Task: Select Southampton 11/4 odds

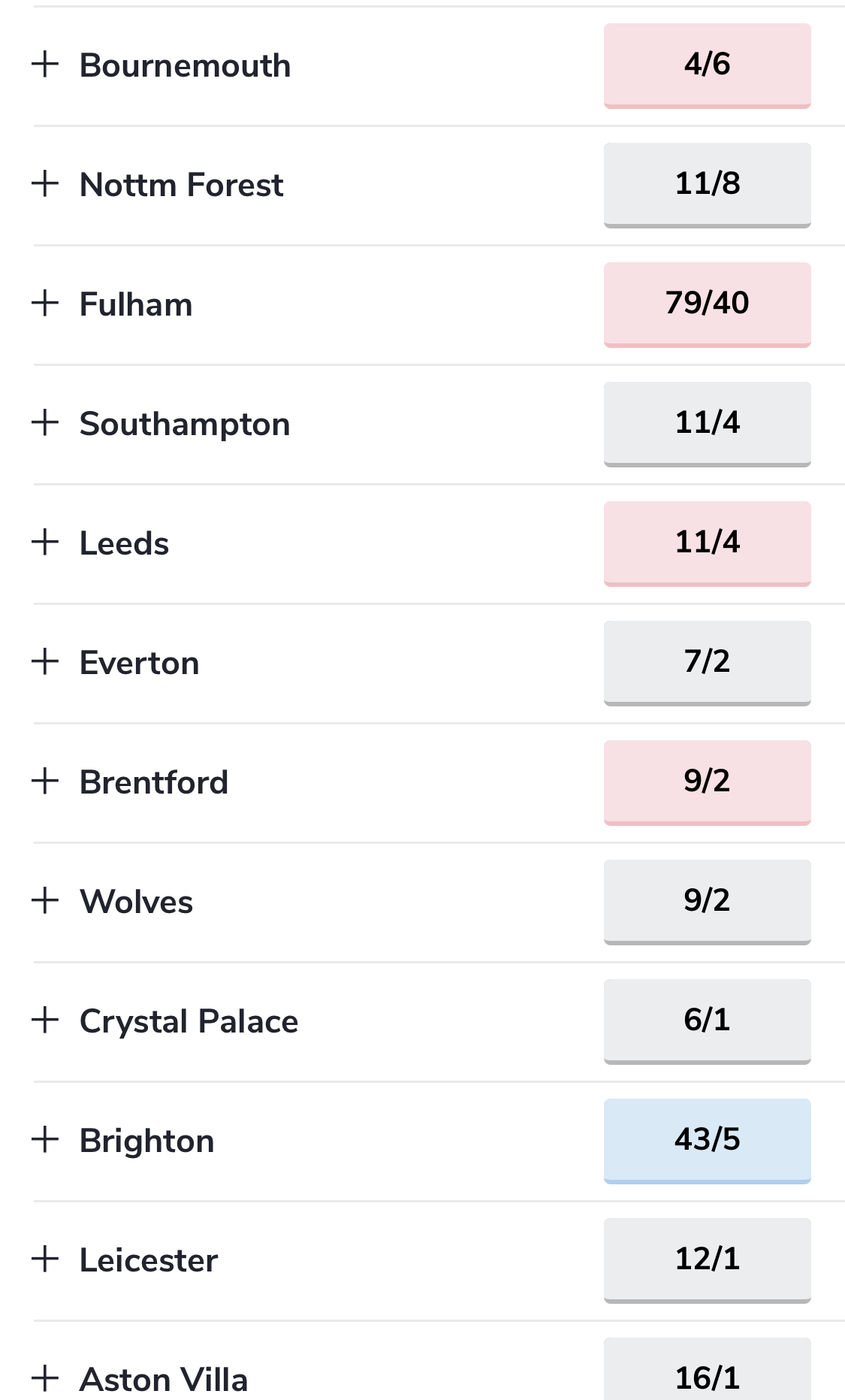Action: coord(707,425)
